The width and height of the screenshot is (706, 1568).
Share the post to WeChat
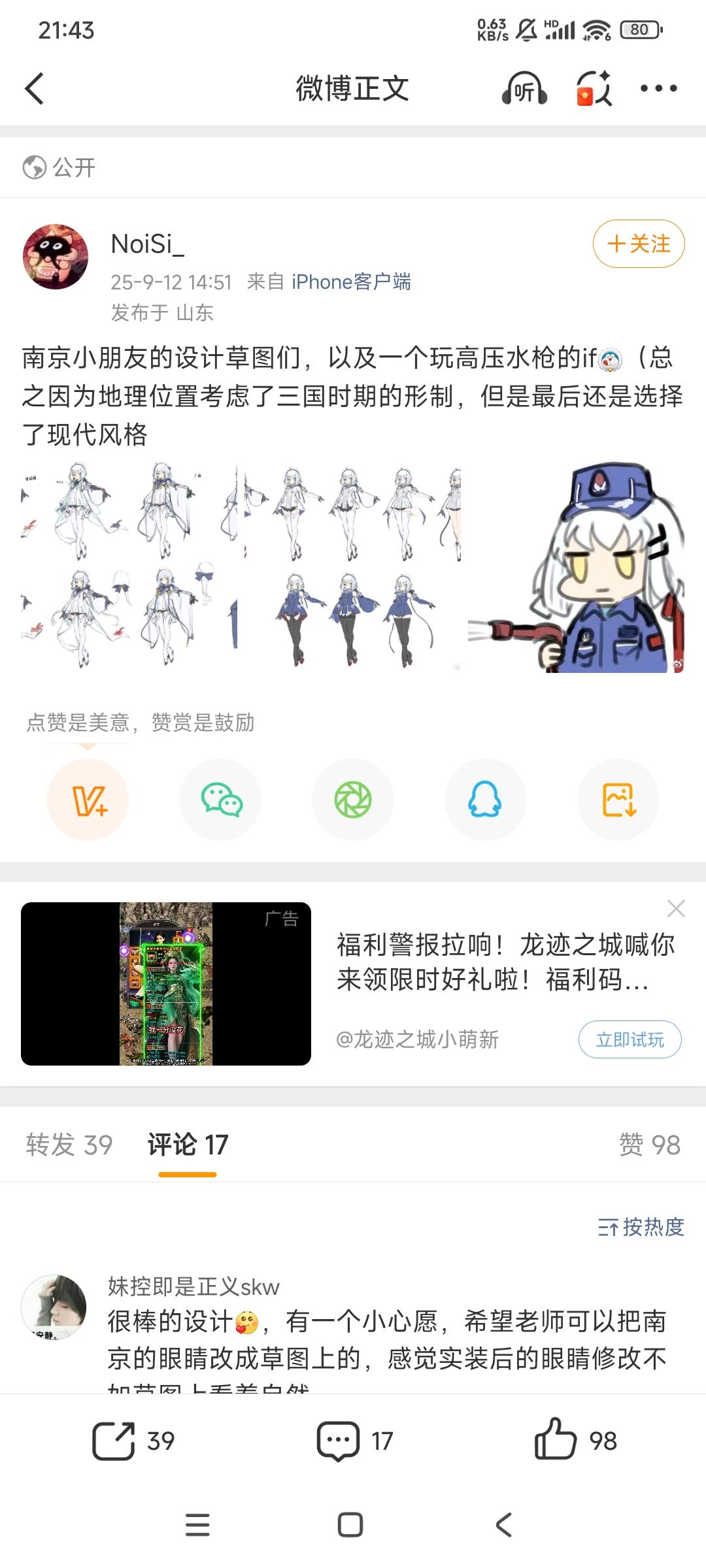(x=220, y=799)
